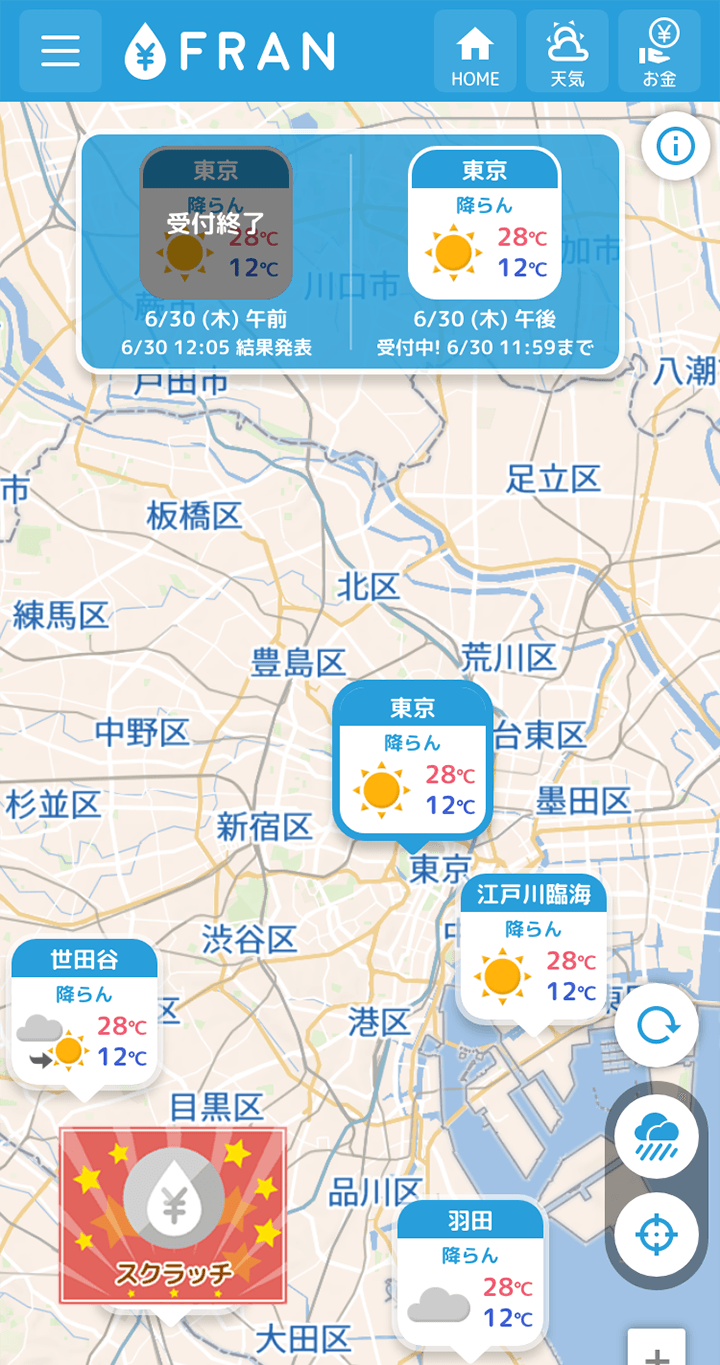This screenshot has width=720, height=1365.
Task: Open the 東京 weather marker on map
Action: pyautogui.click(x=412, y=760)
